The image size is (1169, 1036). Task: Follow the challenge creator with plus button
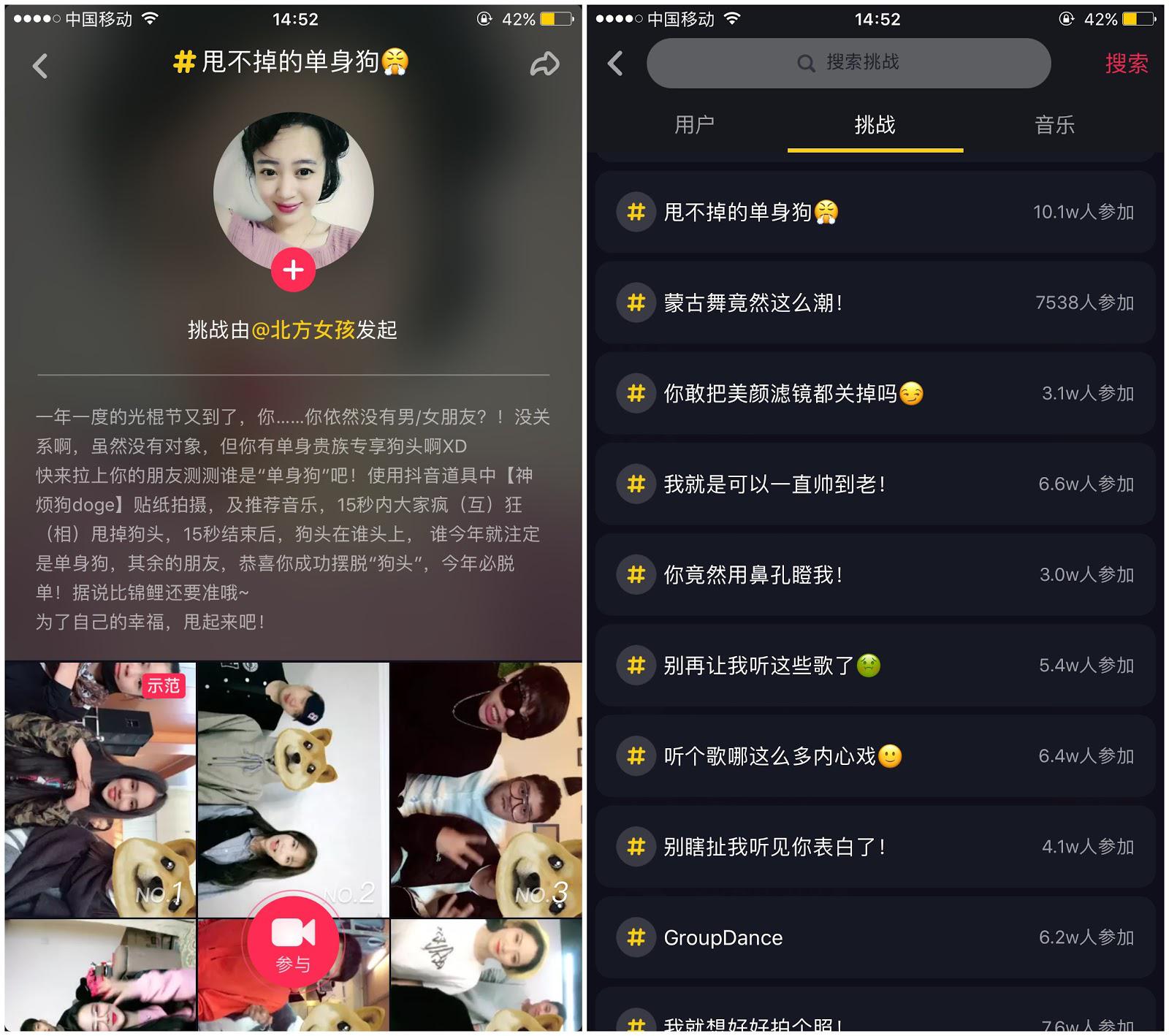tap(293, 270)
